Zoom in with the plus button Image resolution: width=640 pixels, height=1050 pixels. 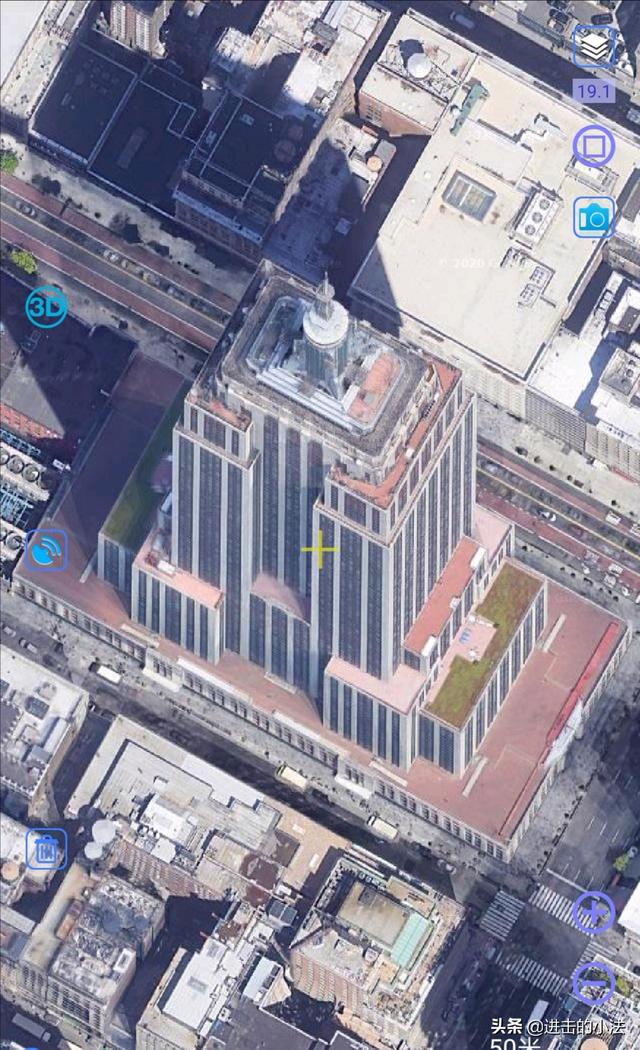click(x=593, y=912)
